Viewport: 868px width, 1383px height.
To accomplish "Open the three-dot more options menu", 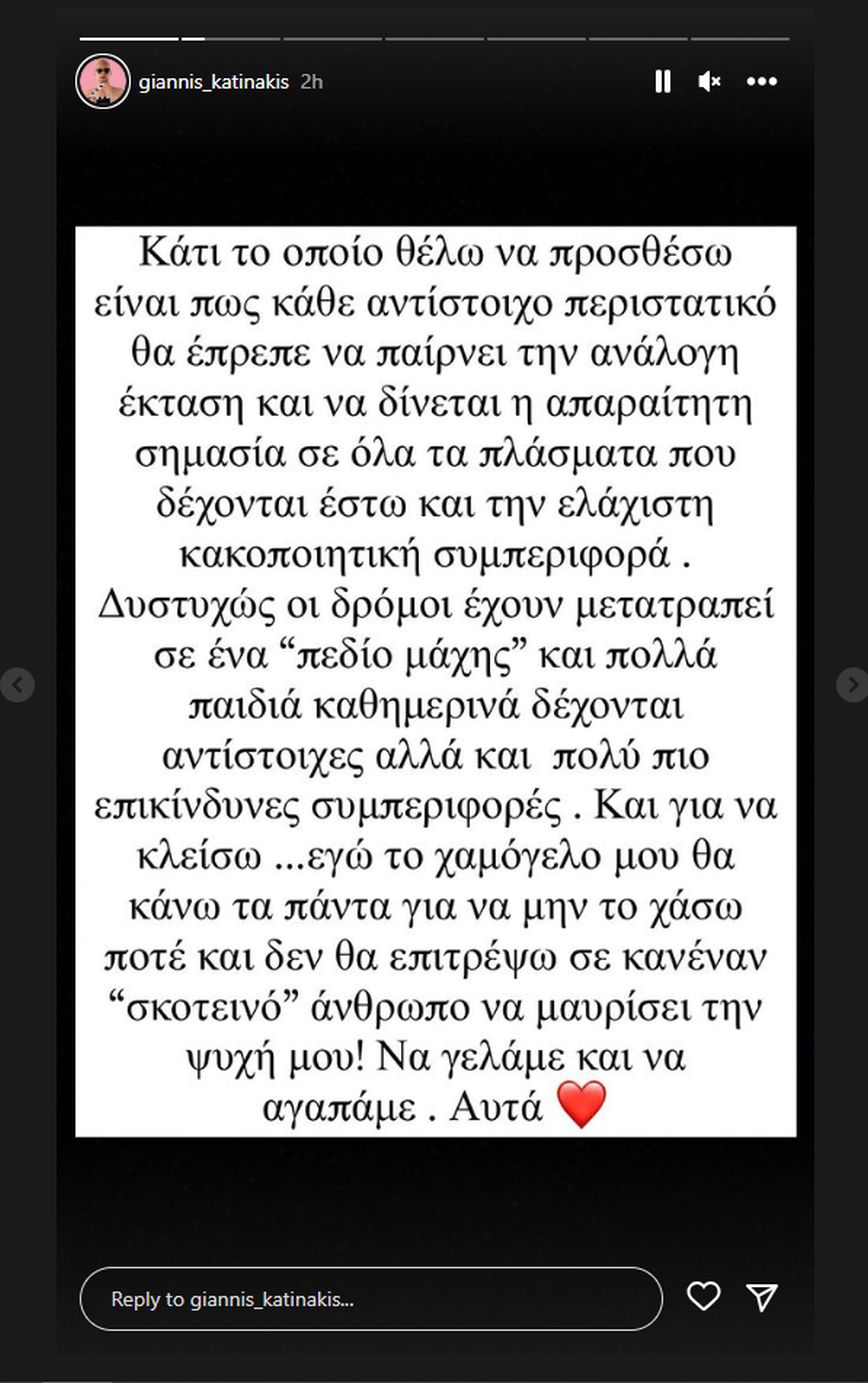I will tap(762, 82).
